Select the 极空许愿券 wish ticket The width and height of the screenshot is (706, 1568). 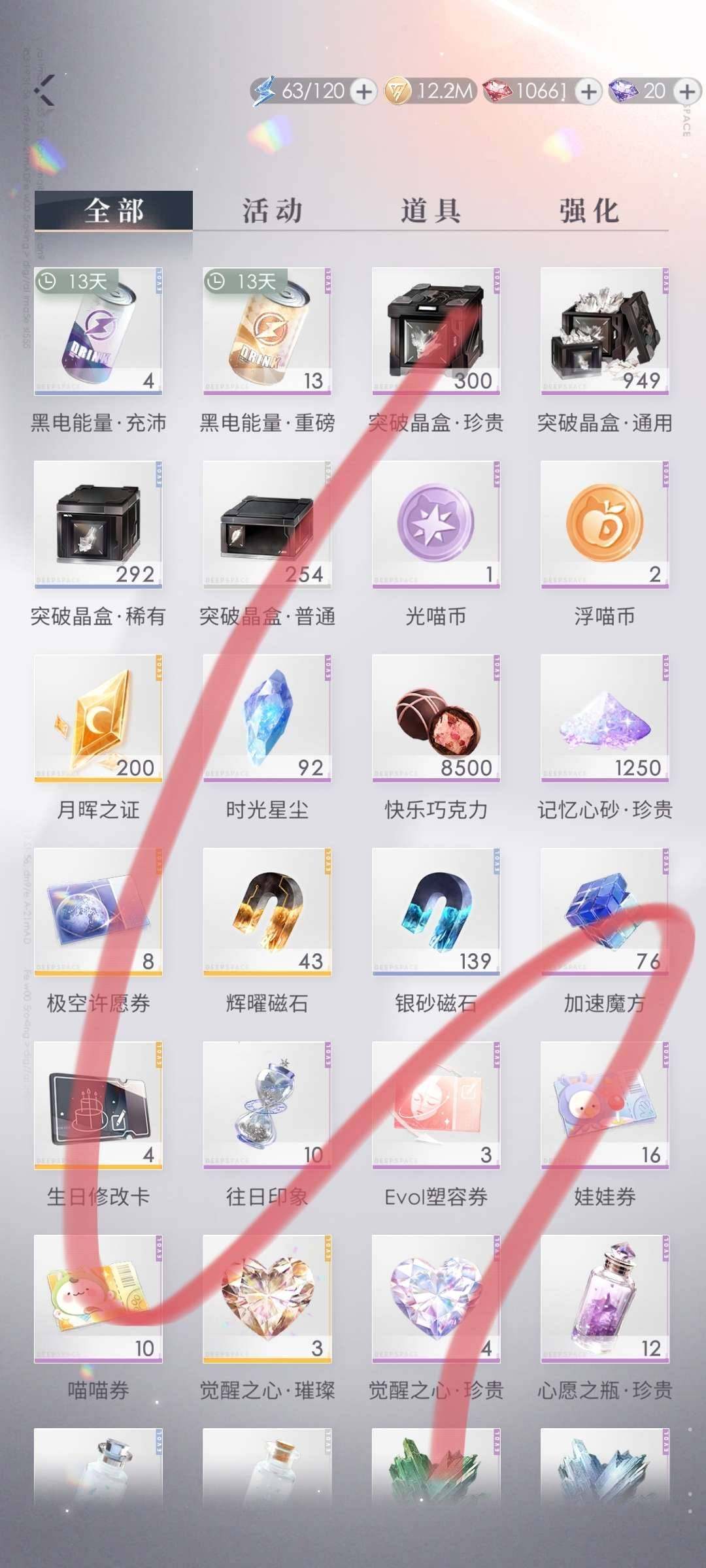point(98,915)
